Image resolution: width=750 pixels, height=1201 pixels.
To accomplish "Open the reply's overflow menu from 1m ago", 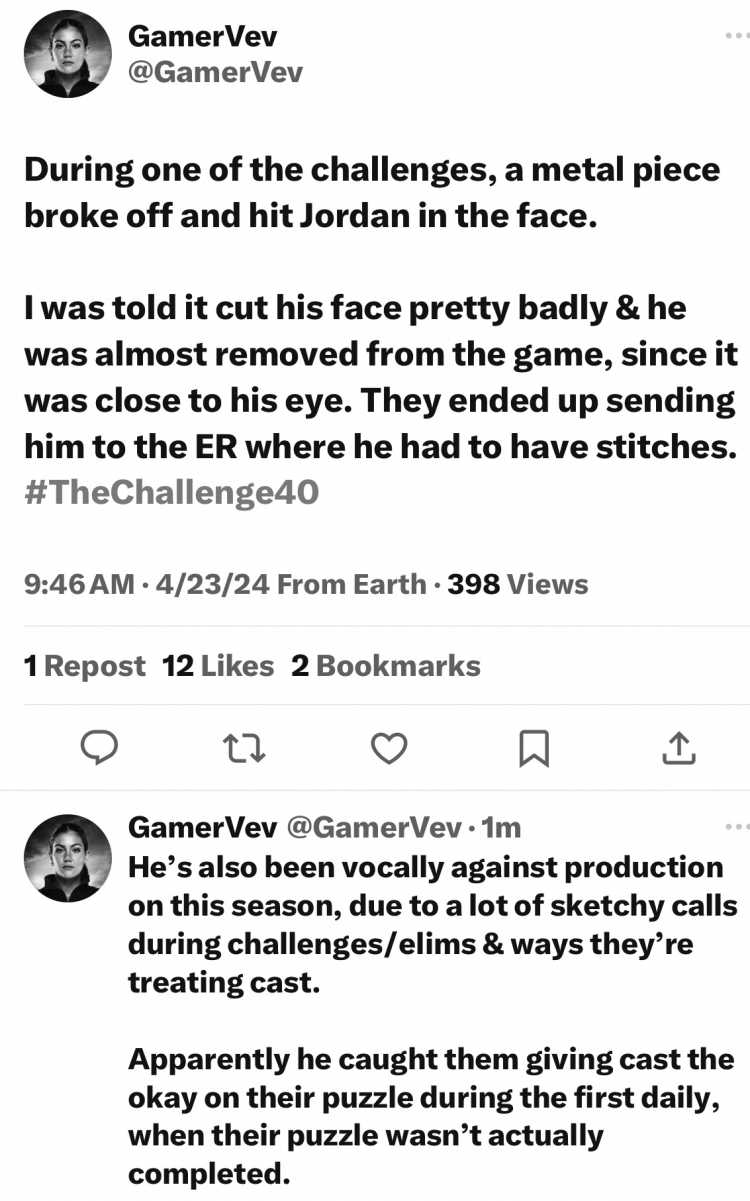I will pyautogui.click(x=736, y=827).
